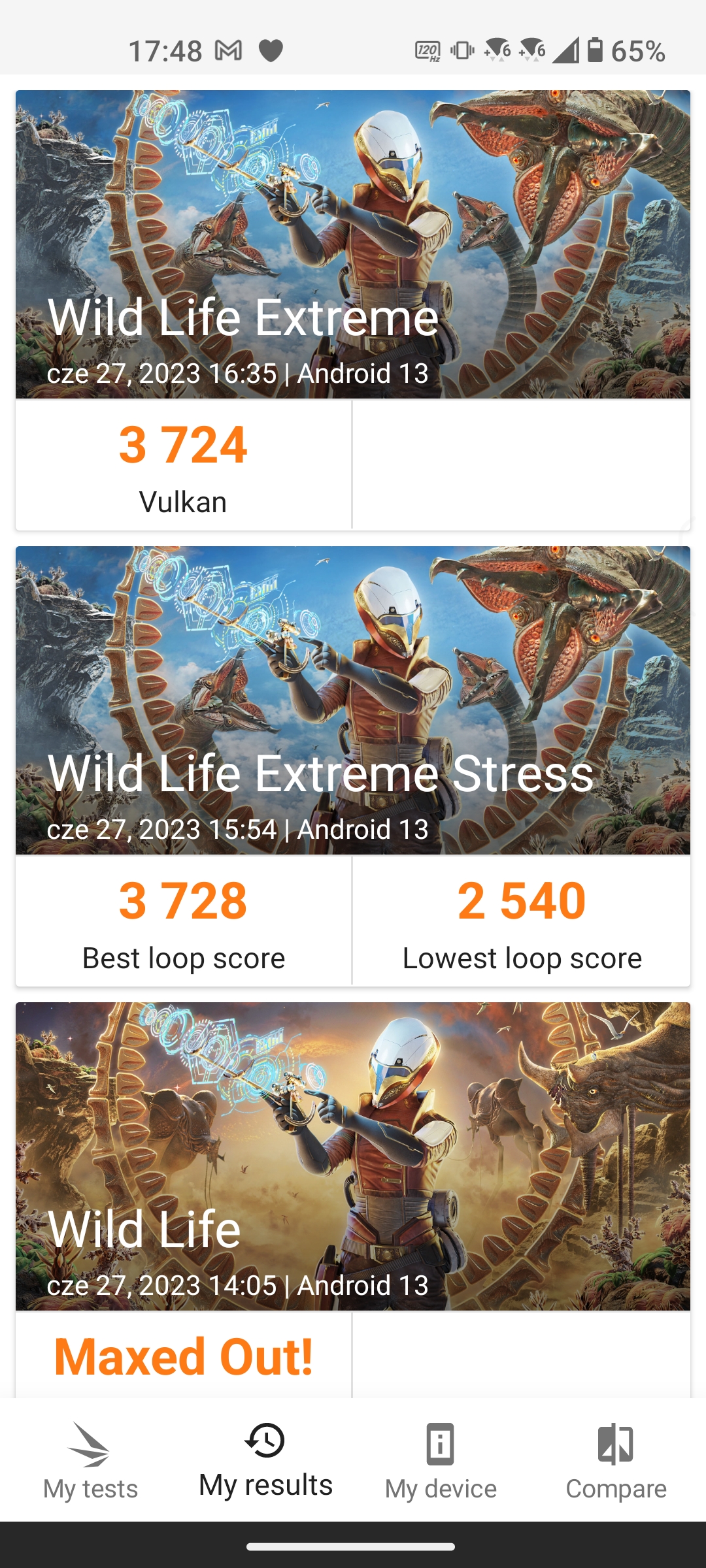Switch to the Compare tab

pos(616,1462)
